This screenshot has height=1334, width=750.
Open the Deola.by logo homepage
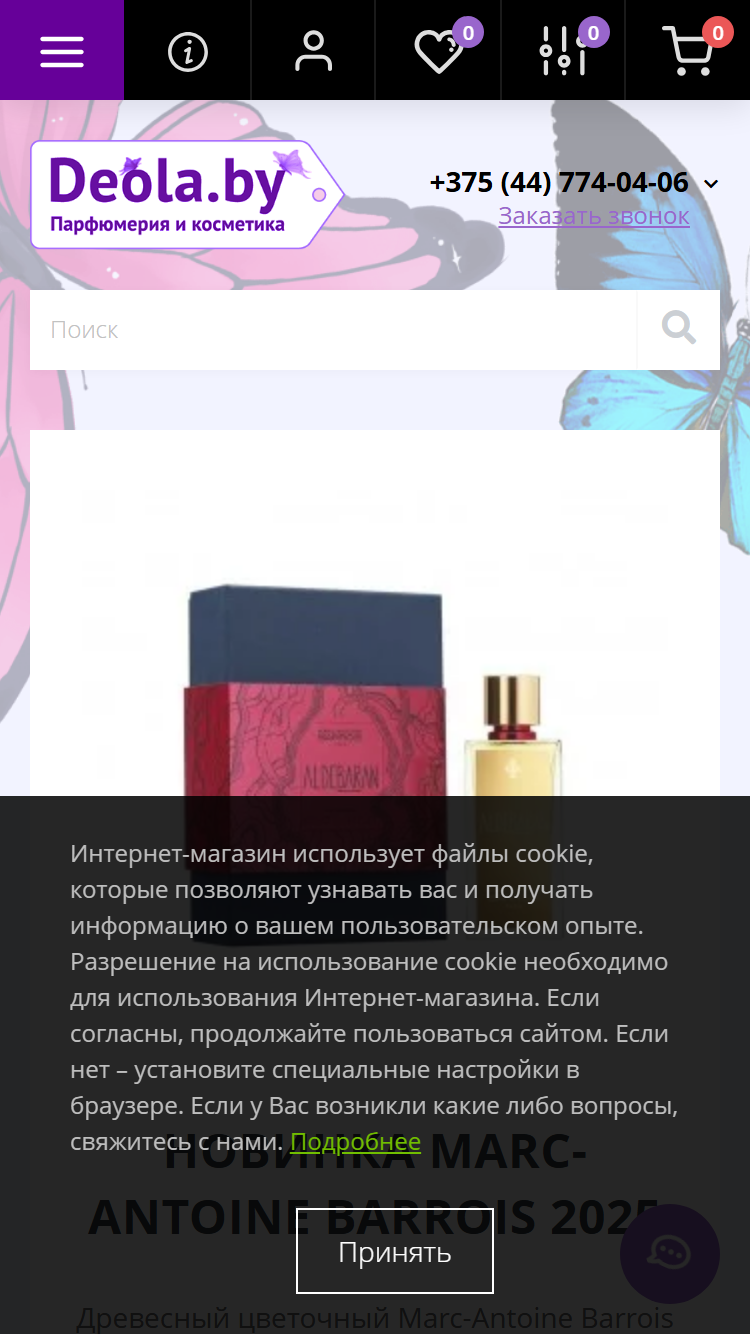coord(187,195)
